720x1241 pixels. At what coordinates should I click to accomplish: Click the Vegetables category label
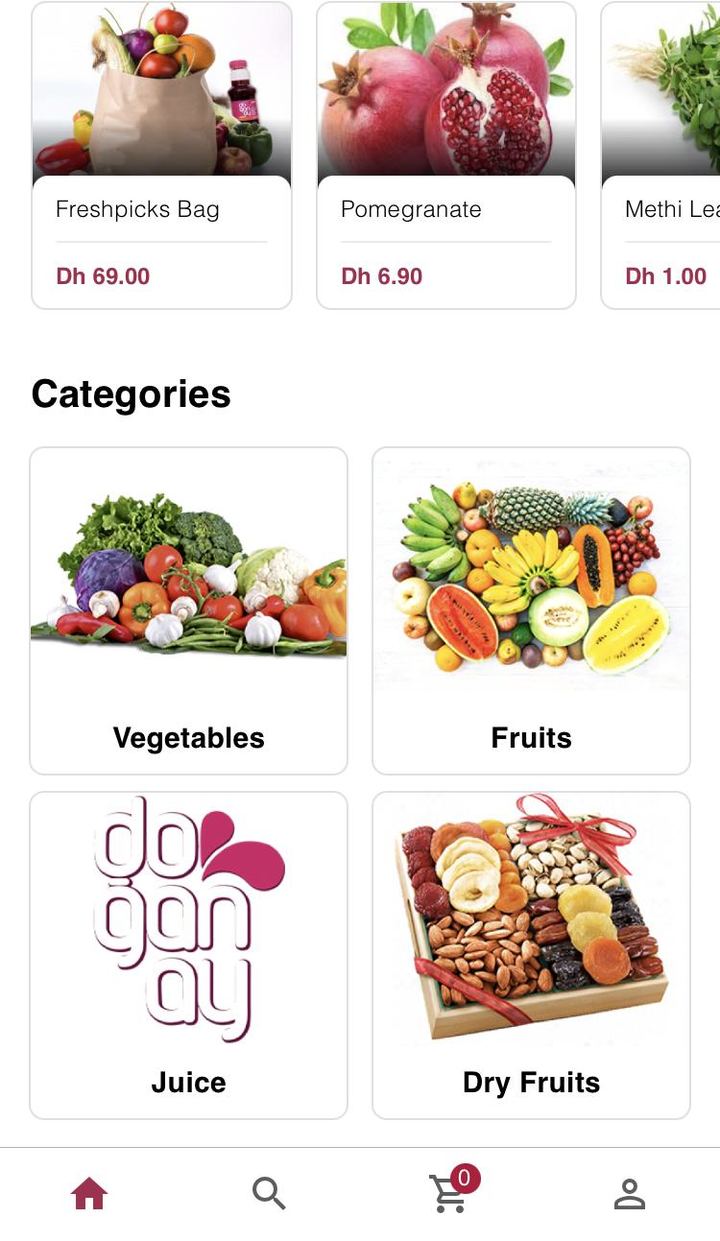click(189, 738)
